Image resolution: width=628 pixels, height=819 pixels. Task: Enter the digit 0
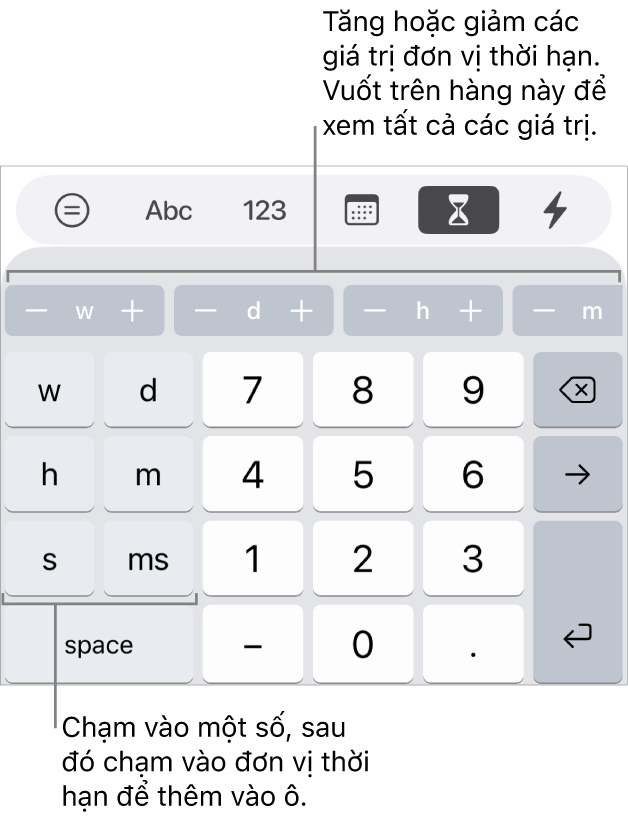click(x=362, y=644)
